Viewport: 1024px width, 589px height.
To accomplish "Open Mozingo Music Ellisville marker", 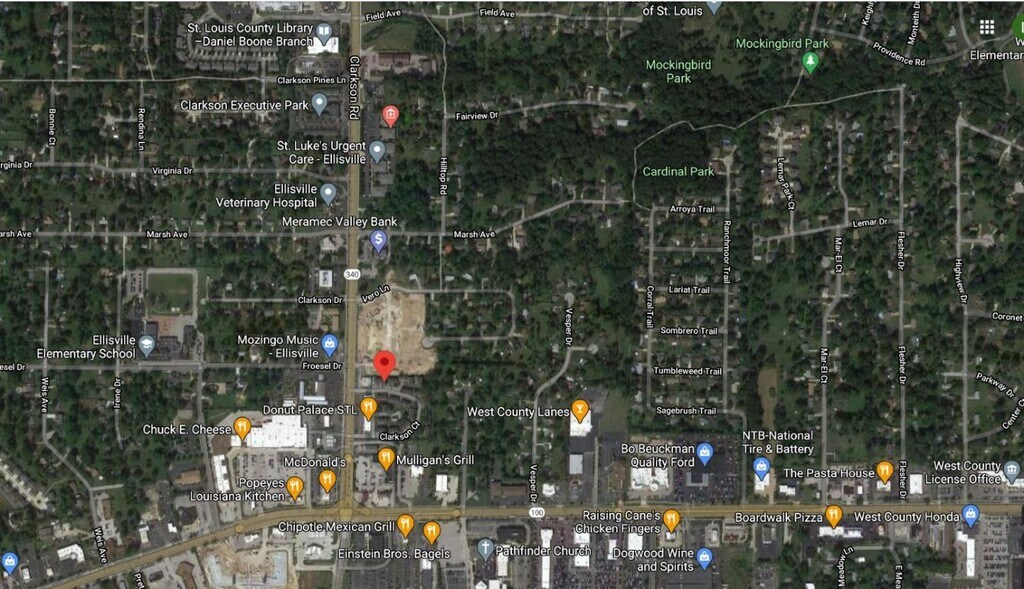I will [329, 345].
